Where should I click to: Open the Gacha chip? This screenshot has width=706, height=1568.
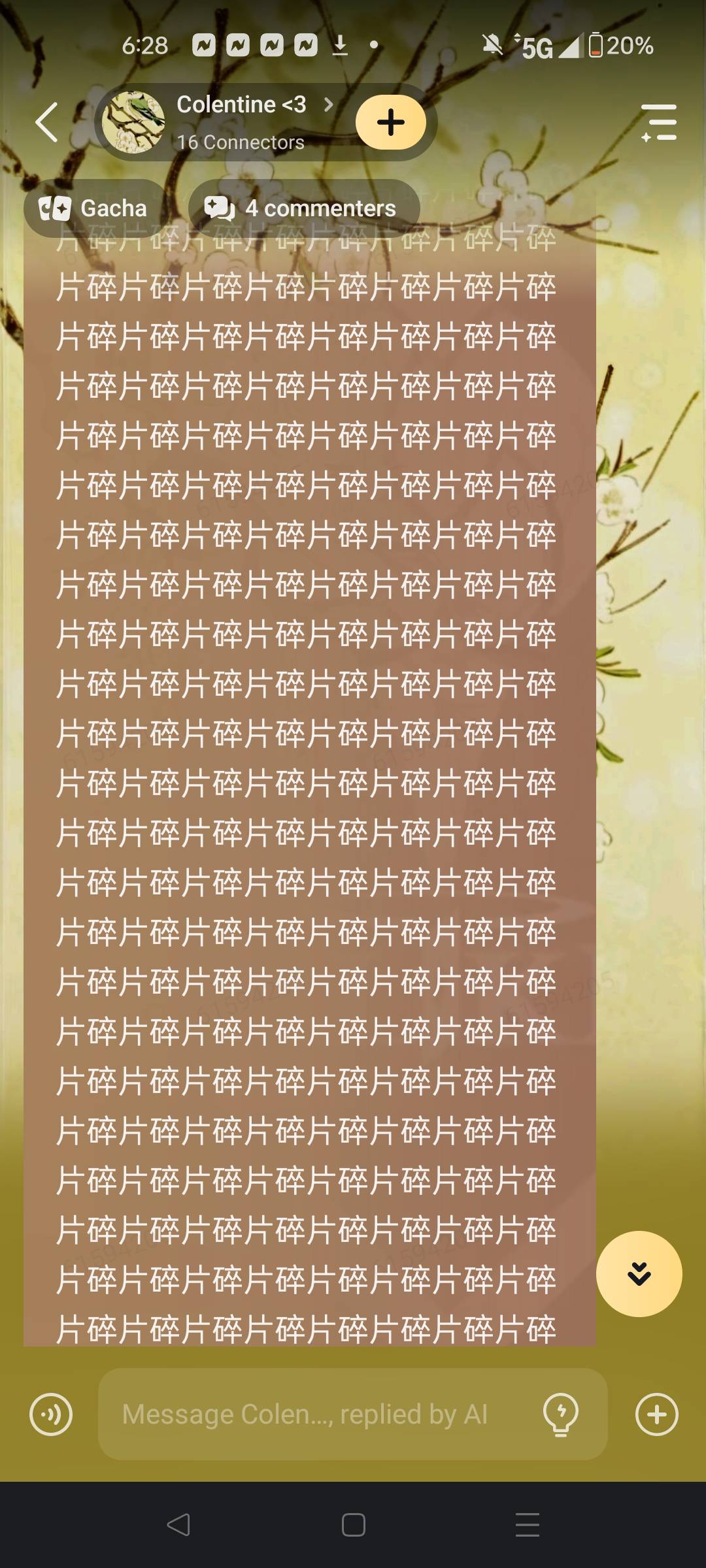point(94,208)
